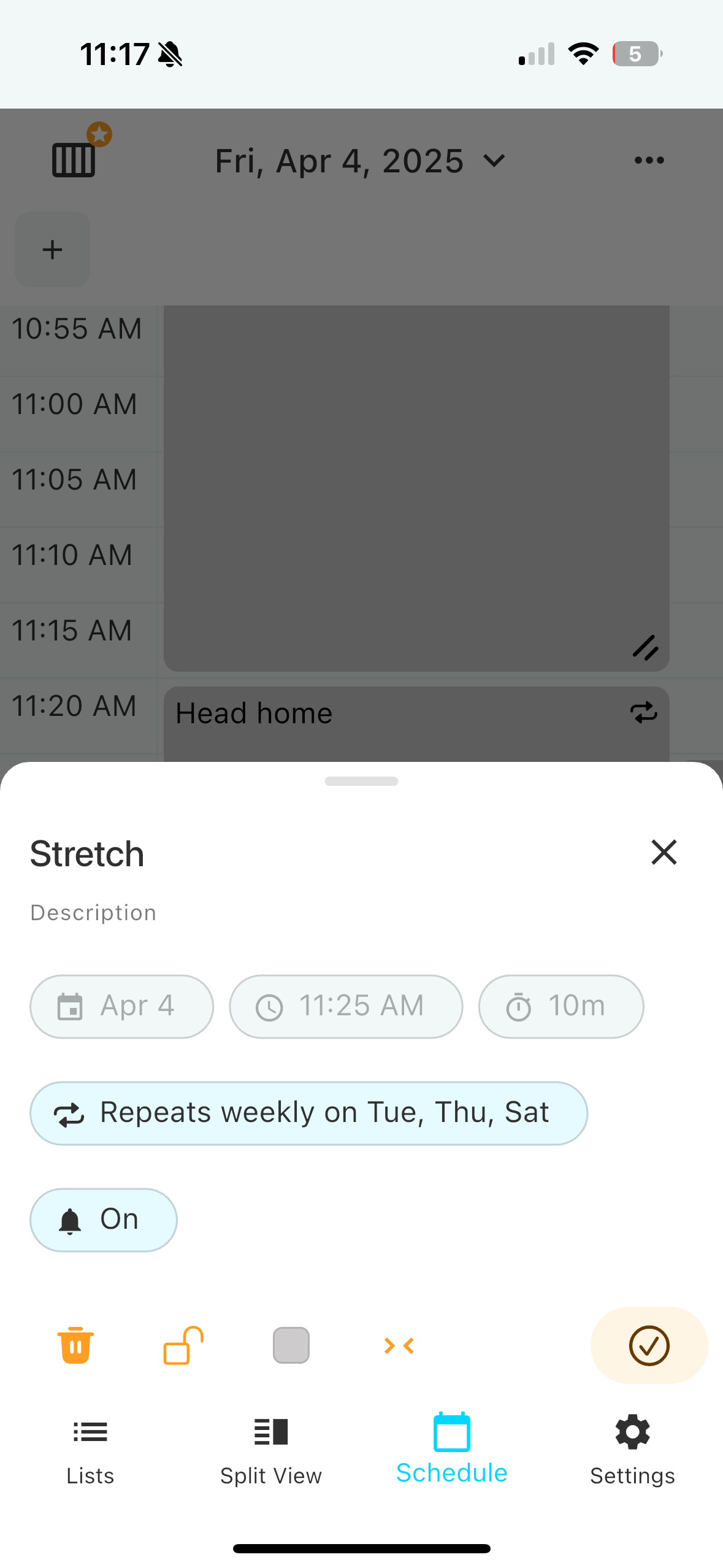Change the 11:25 AM start time
Image resolution: width=723 pixels, height=1568 pixels.
tap(346, 1006)
